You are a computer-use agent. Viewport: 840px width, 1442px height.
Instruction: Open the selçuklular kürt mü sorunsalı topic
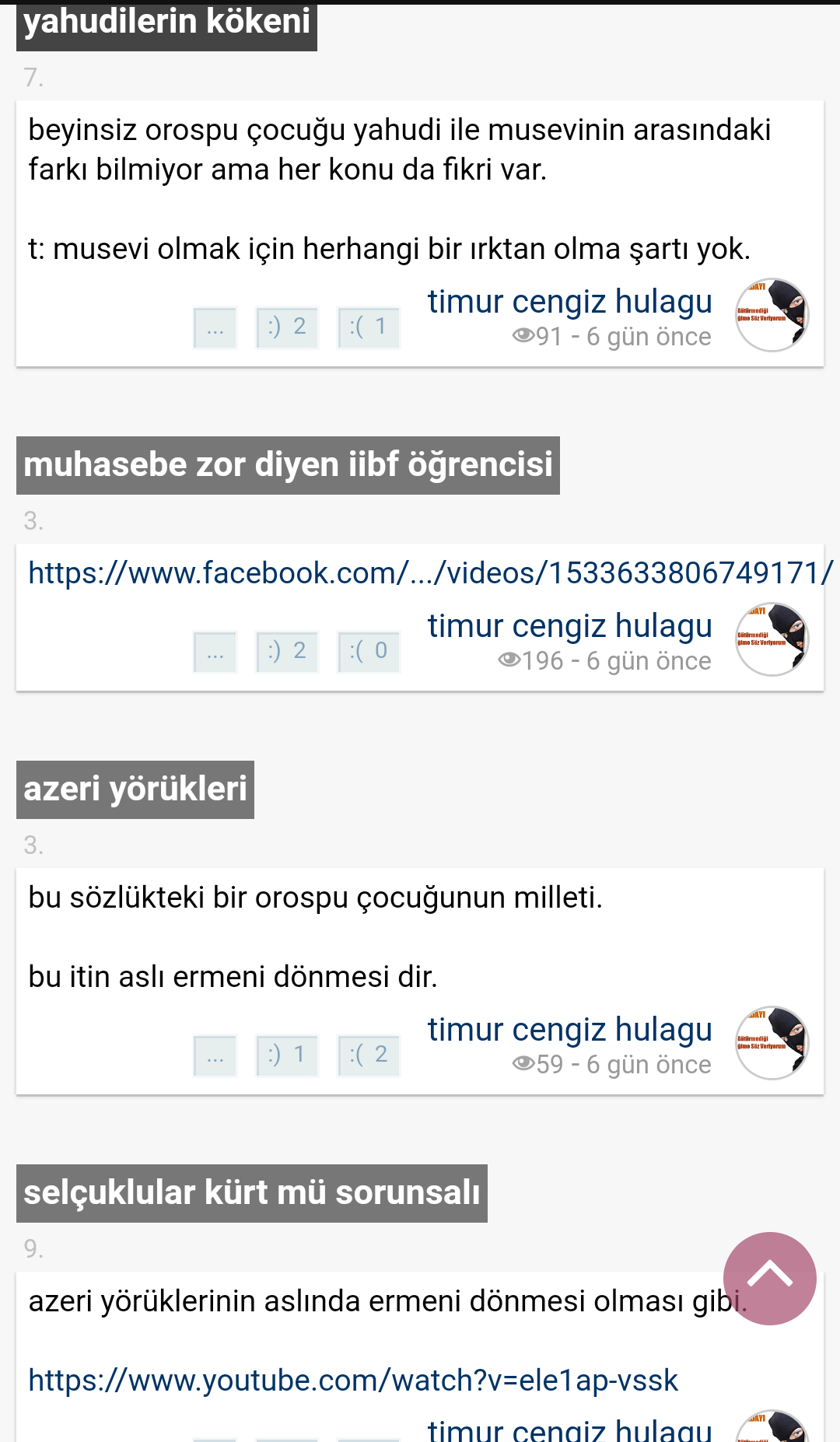coord(252,1193)
